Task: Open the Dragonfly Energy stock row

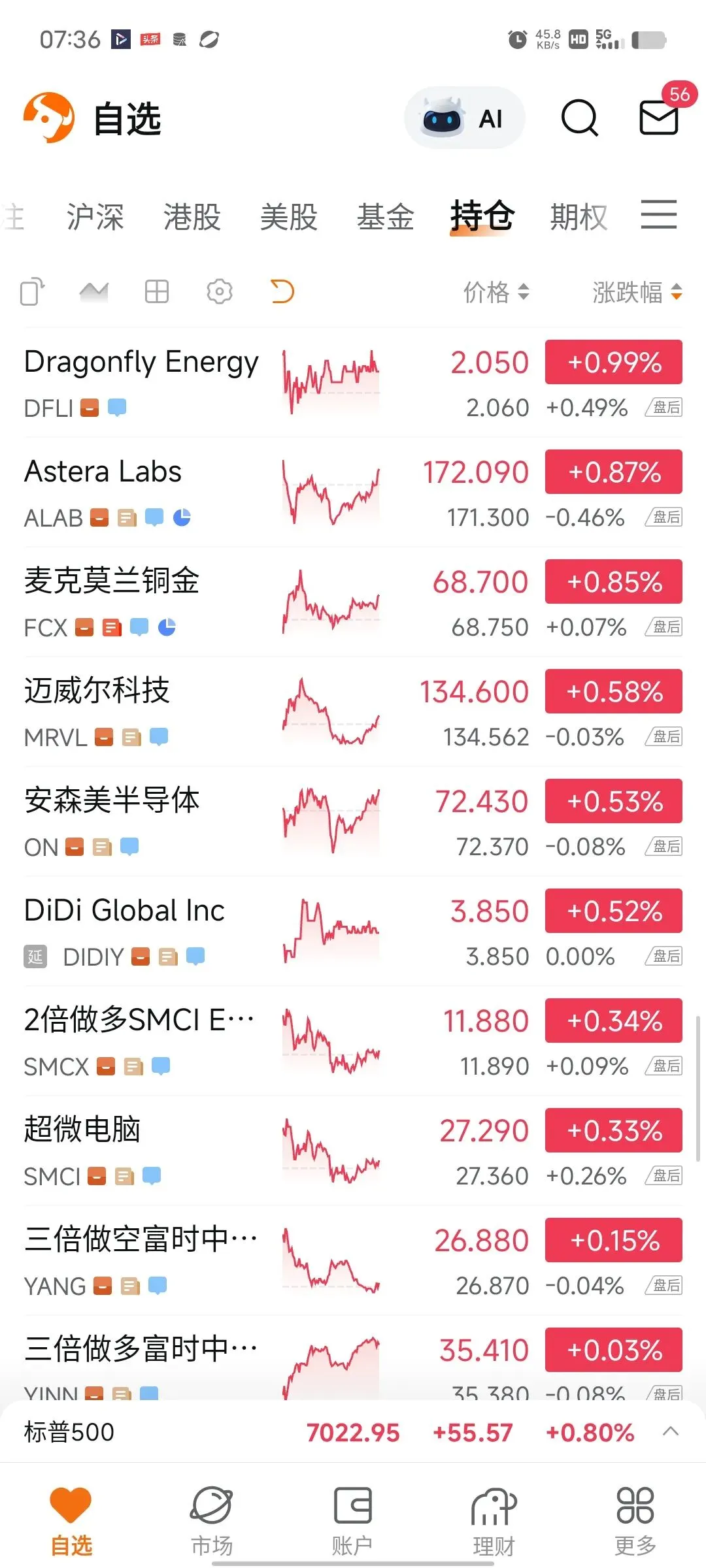Action: [x=141, y=382]
